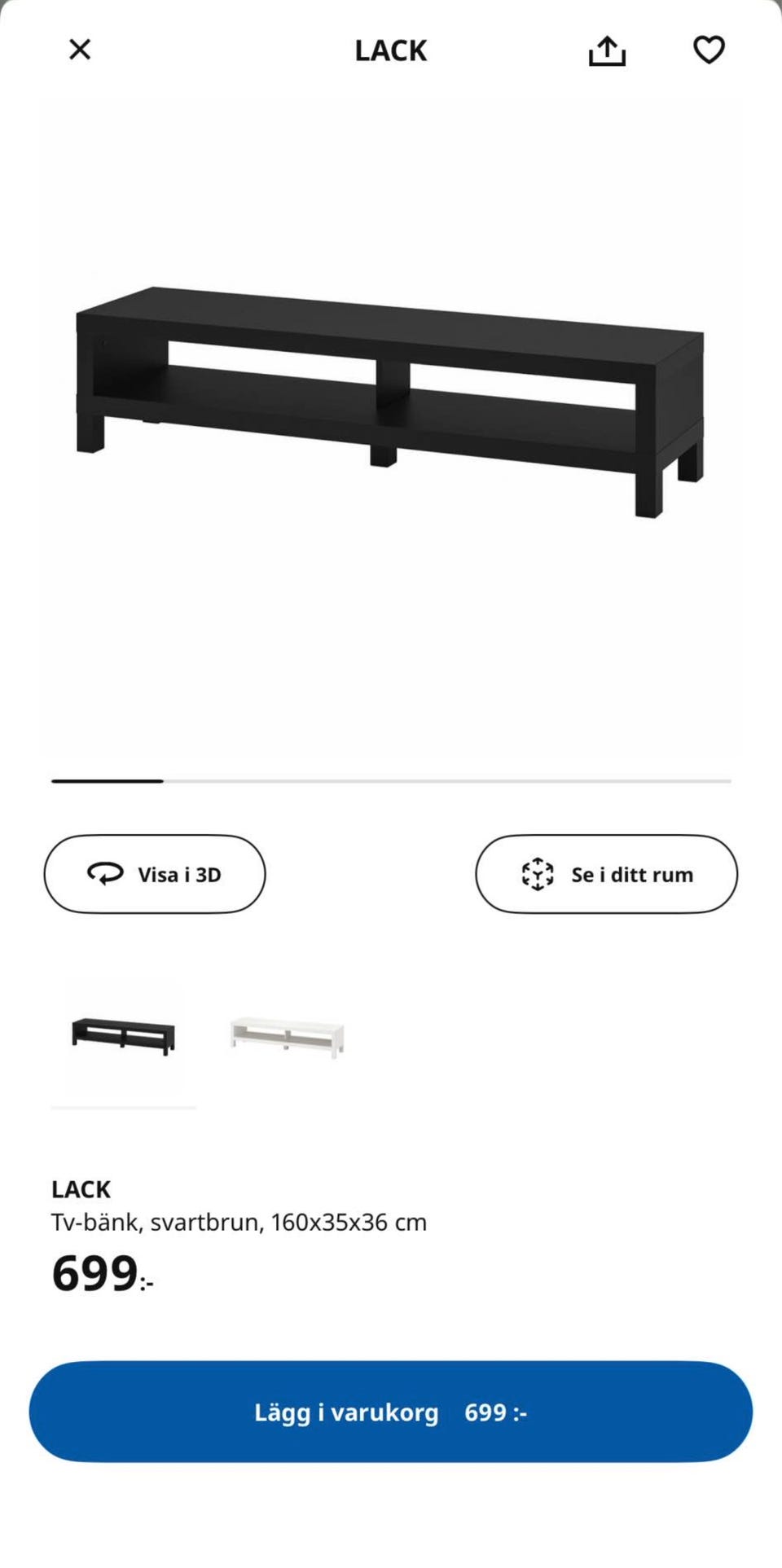Screen dimensions: 782x1568
Task: Tap the image carousel progress indicator
Action: point(391,780)
